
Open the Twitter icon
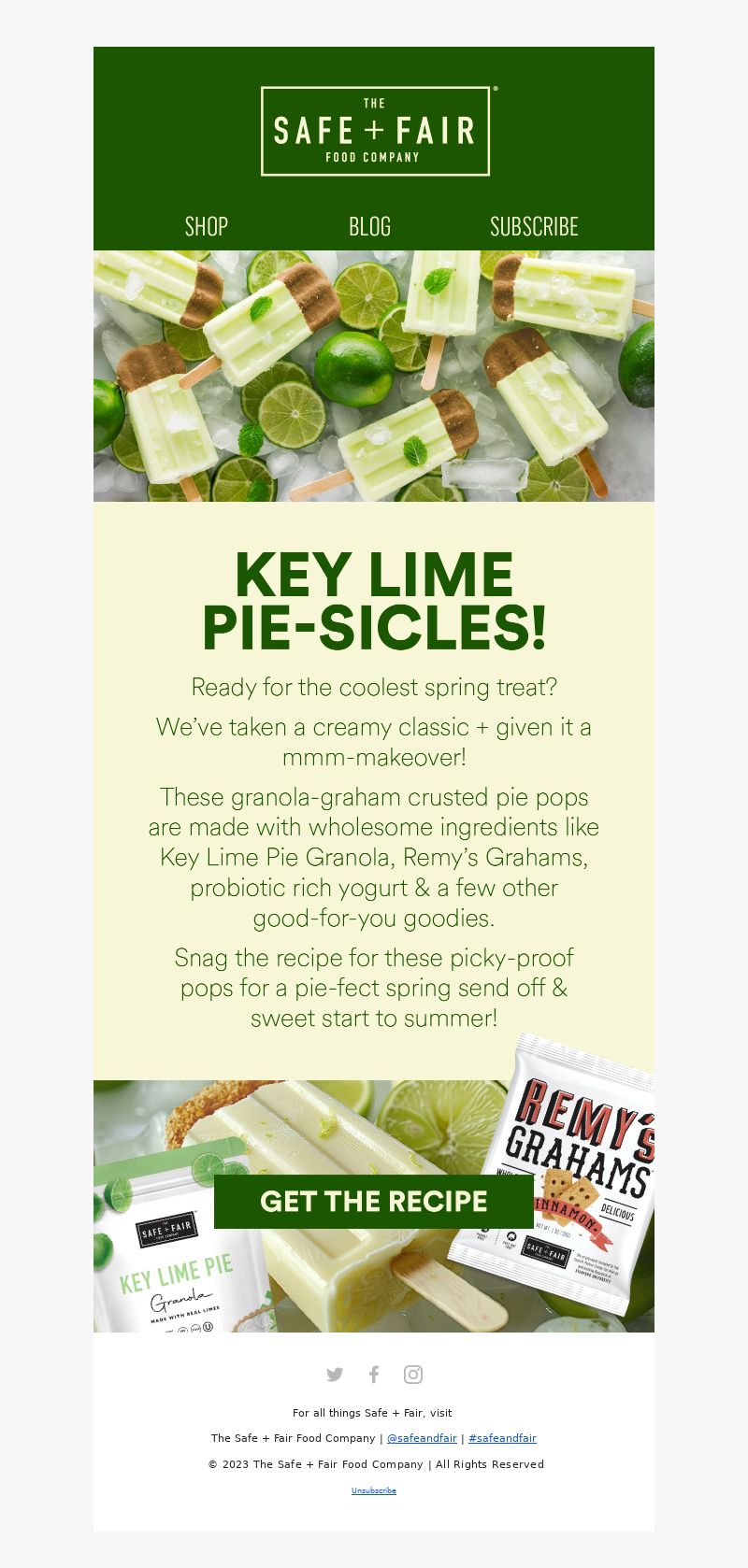[335, 1374]
